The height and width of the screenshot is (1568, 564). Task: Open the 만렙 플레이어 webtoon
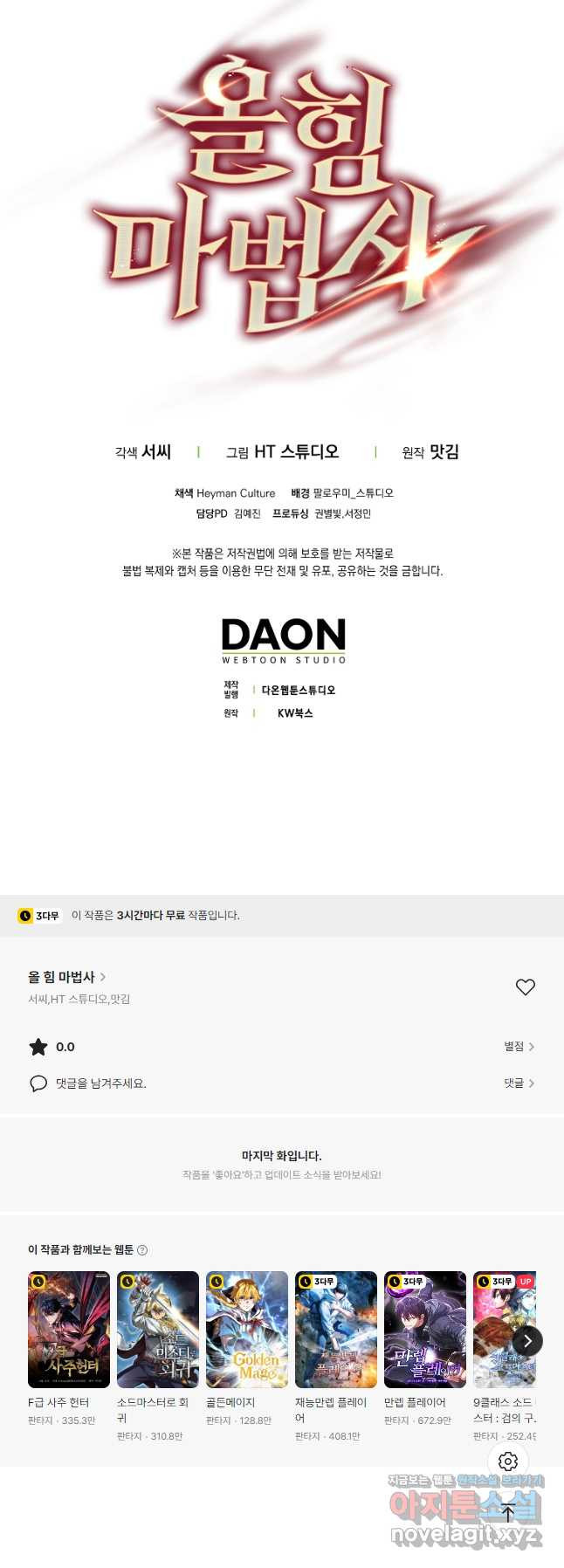coord(425,1330)
